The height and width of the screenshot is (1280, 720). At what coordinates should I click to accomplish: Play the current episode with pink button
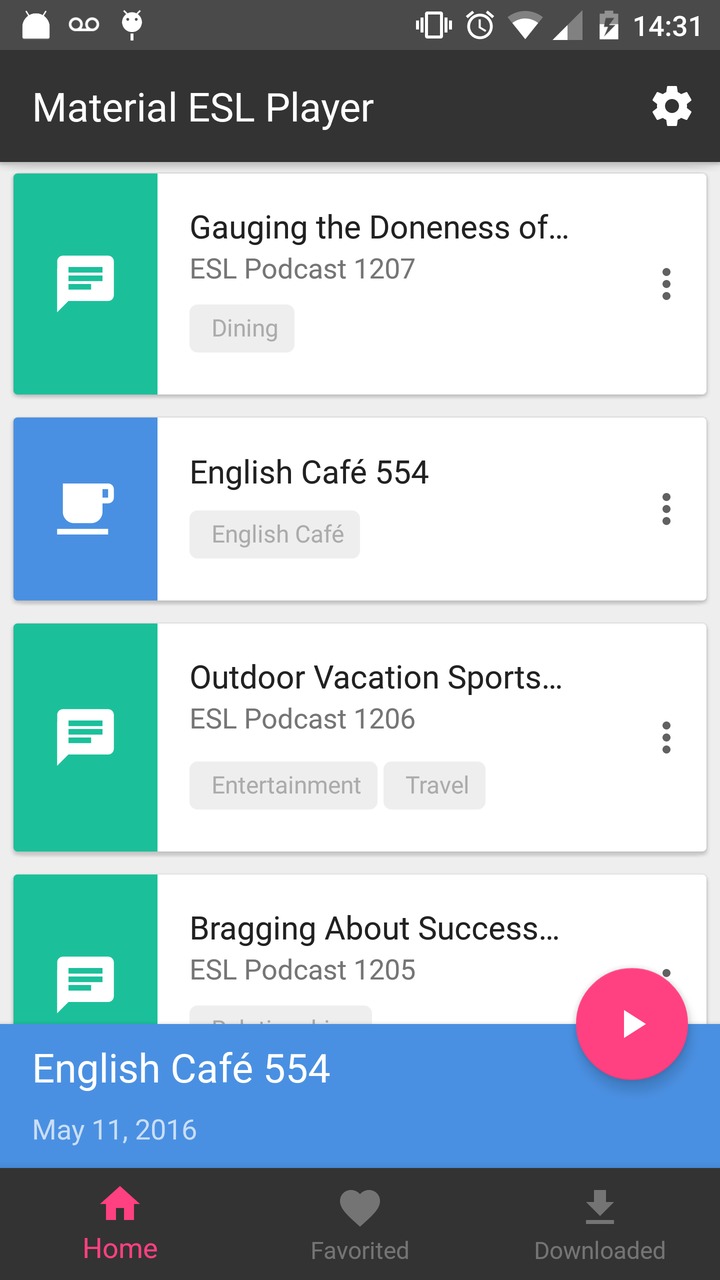click(632, 1024)
